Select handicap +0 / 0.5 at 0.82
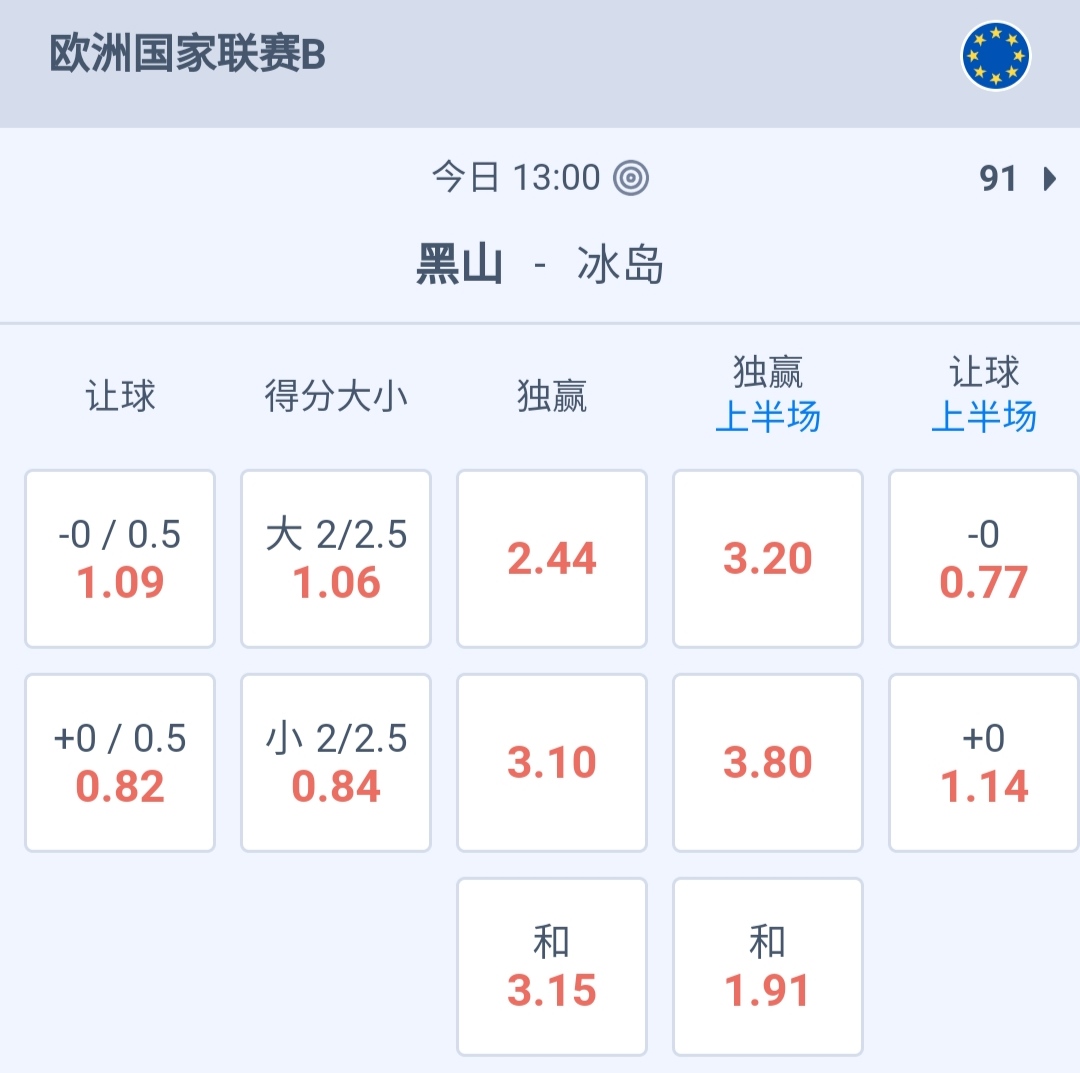Viewport: 1080px width, 1073px height. pyautogui.click(x=120, y=763)
